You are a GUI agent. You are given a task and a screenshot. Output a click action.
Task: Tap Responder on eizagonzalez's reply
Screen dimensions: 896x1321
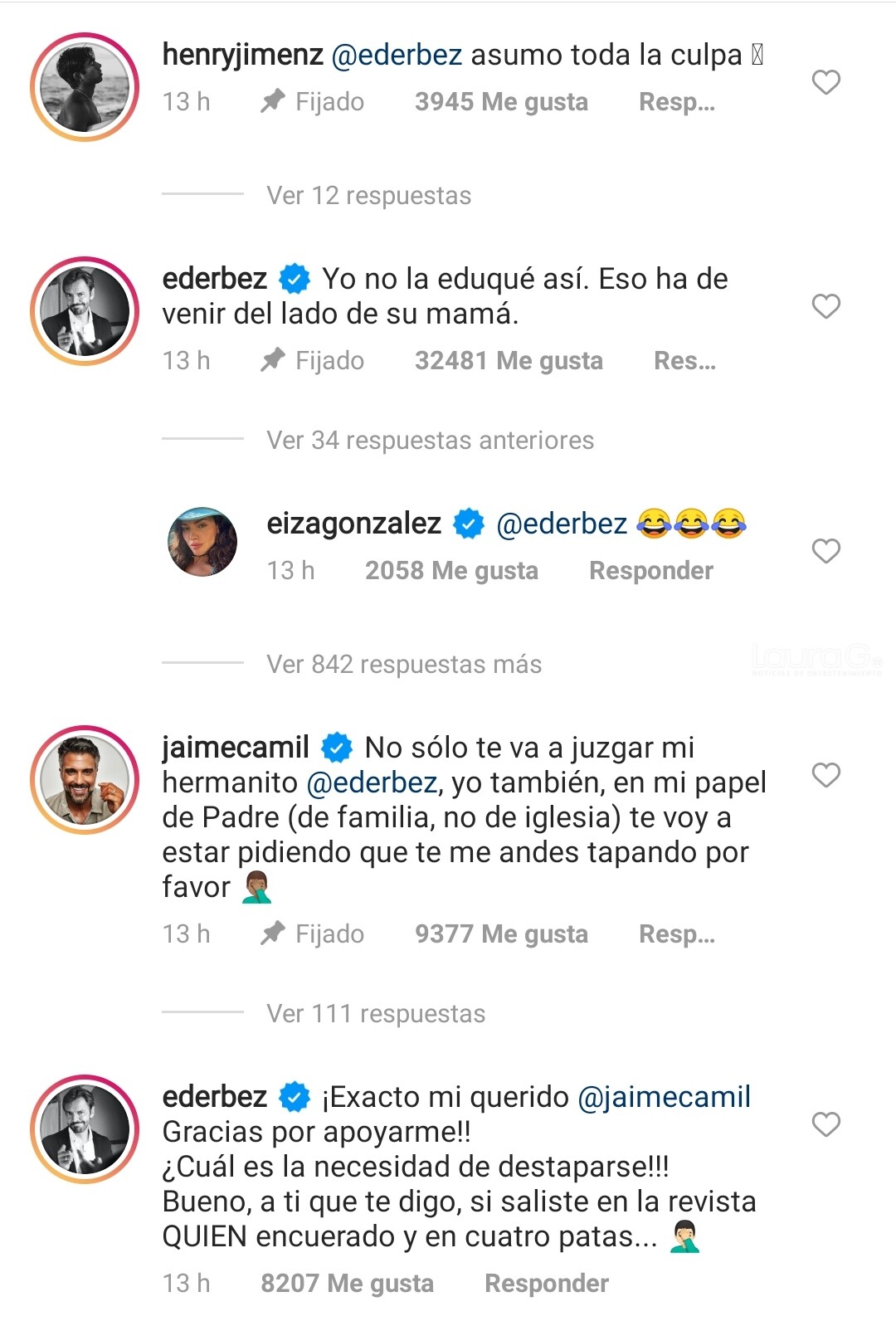(x=650, y=571)
